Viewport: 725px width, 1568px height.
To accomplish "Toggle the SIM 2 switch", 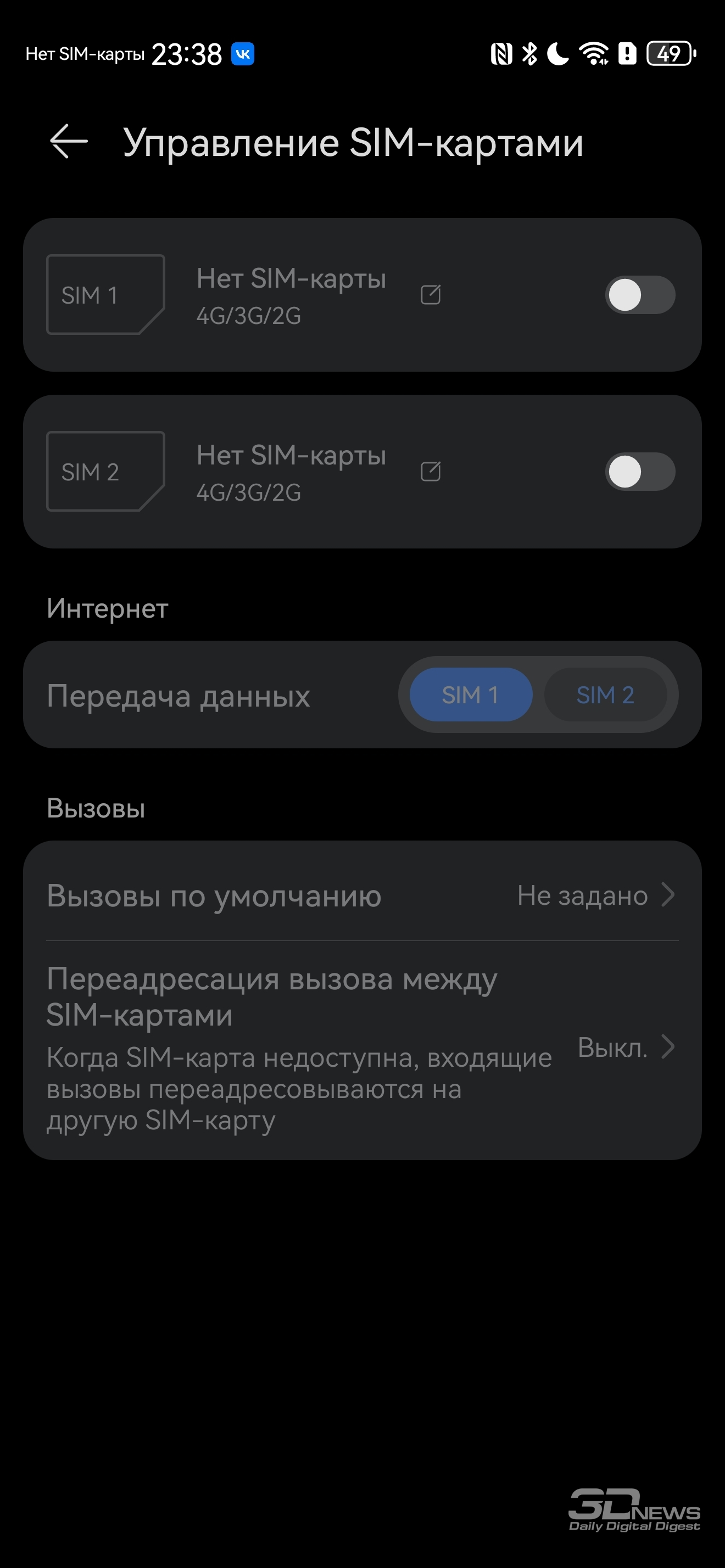I will (x=640, y=472).
